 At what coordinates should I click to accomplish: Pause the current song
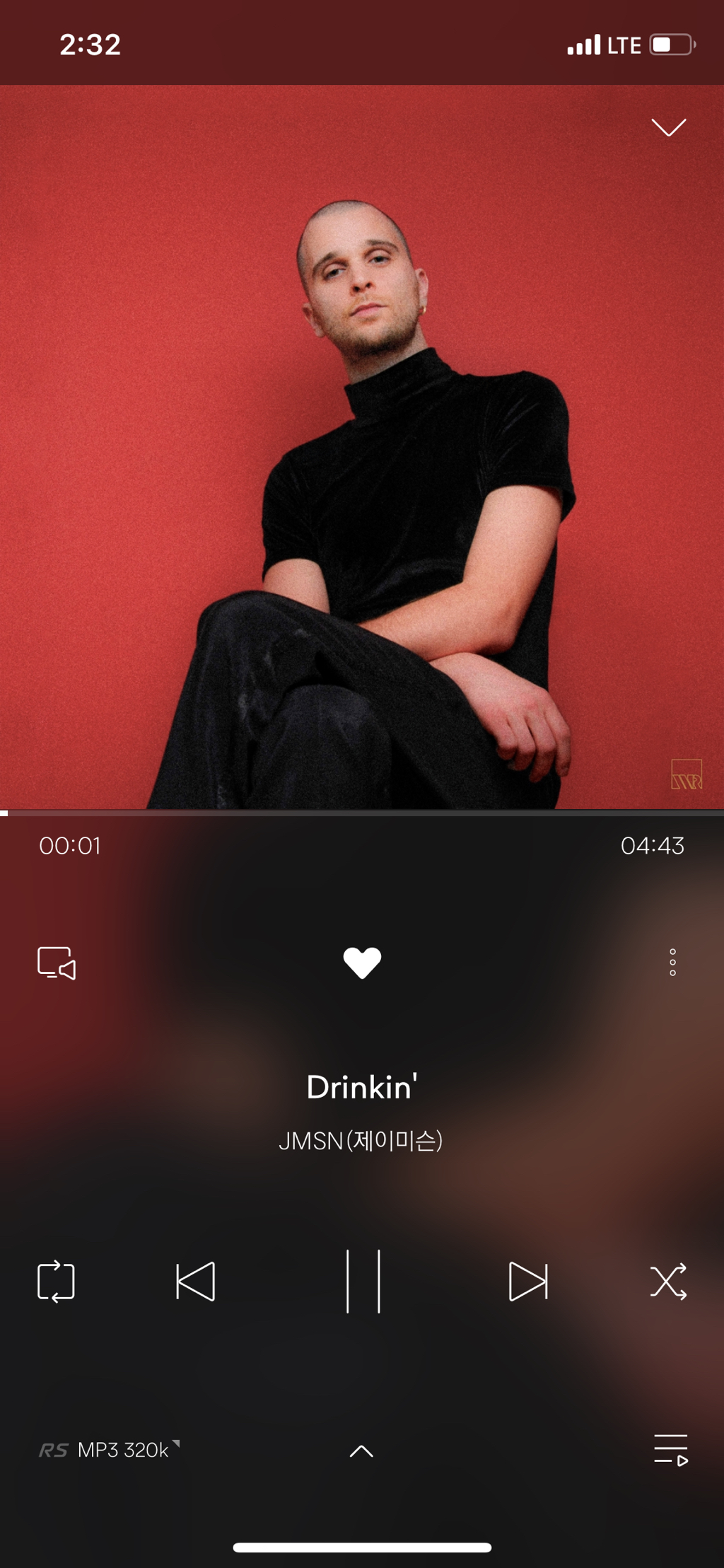[363, 1282]
